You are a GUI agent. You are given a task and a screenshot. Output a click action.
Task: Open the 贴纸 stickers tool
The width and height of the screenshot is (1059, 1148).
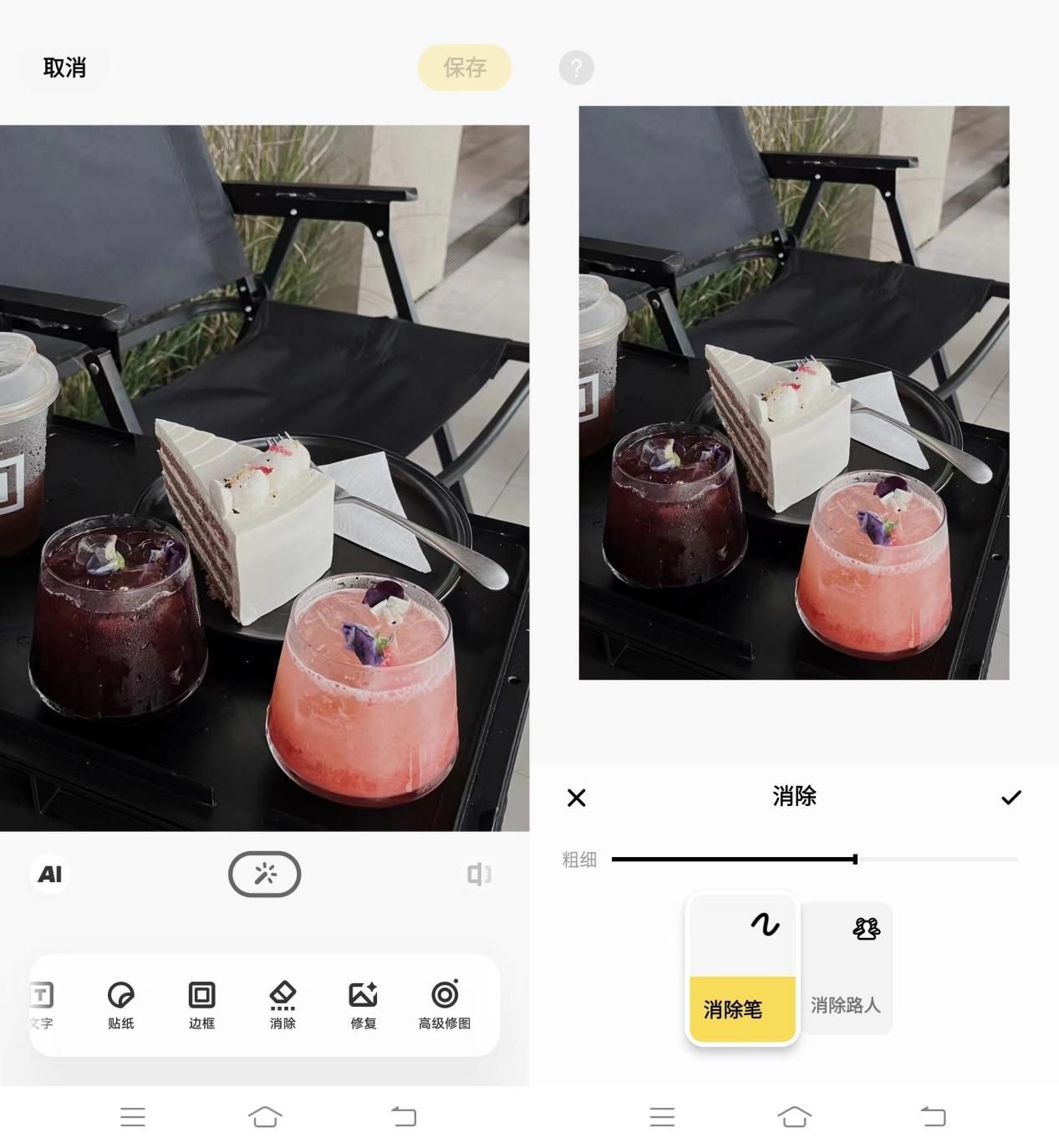click(121, 1004)
